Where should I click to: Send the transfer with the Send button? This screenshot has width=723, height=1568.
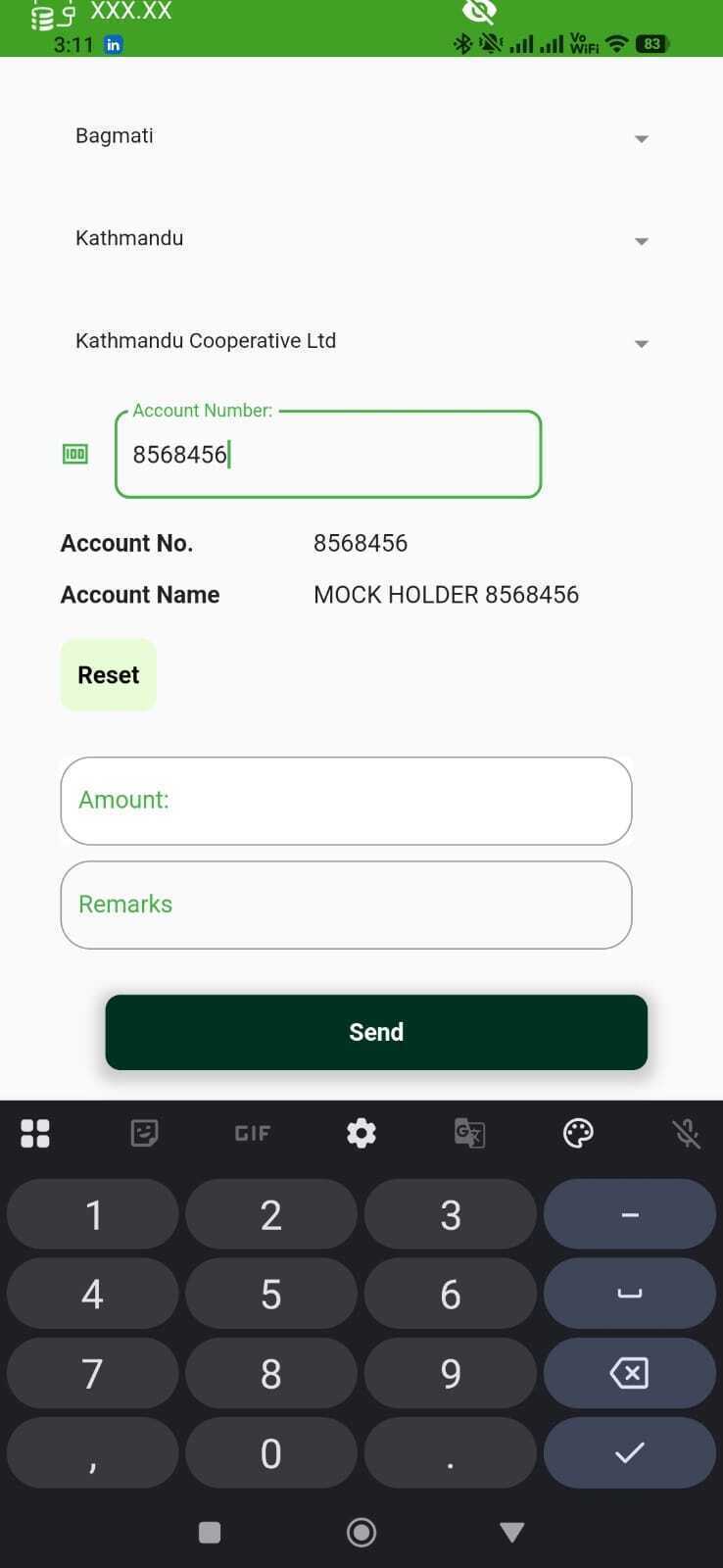click(x=376, y=1032)
